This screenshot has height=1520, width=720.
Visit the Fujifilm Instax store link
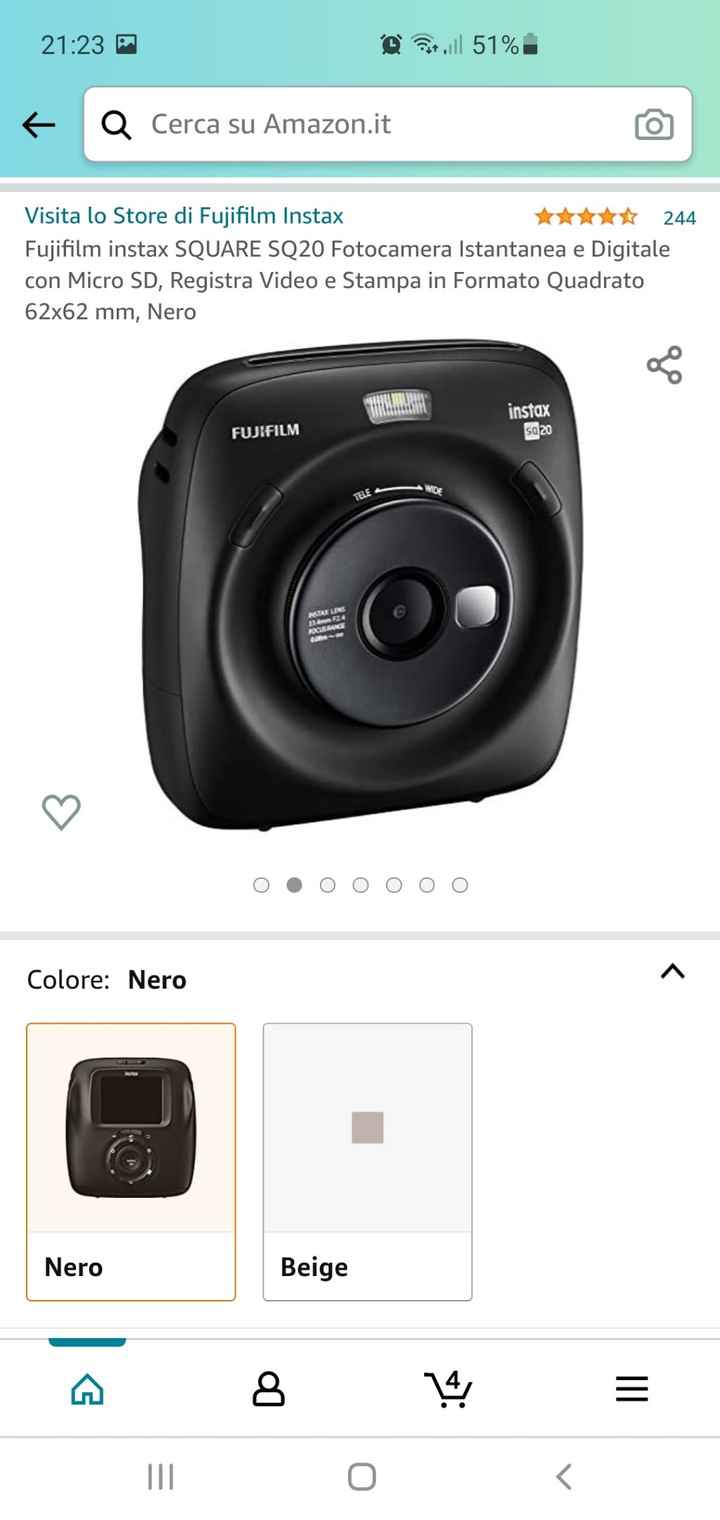click(x=184, y=215)
